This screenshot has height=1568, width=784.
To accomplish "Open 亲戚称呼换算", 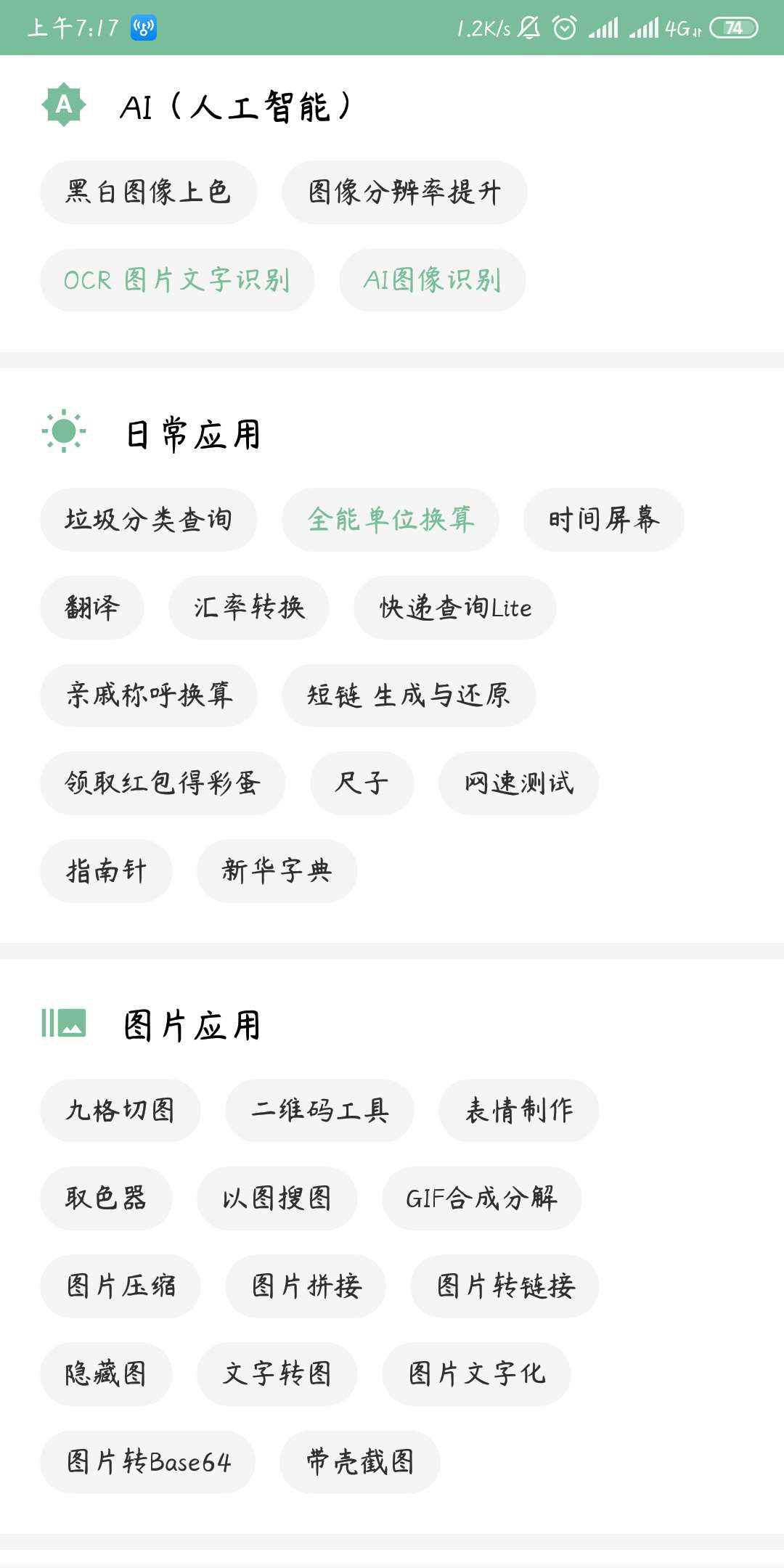I will pyautogui.click(x=149, y=695).
